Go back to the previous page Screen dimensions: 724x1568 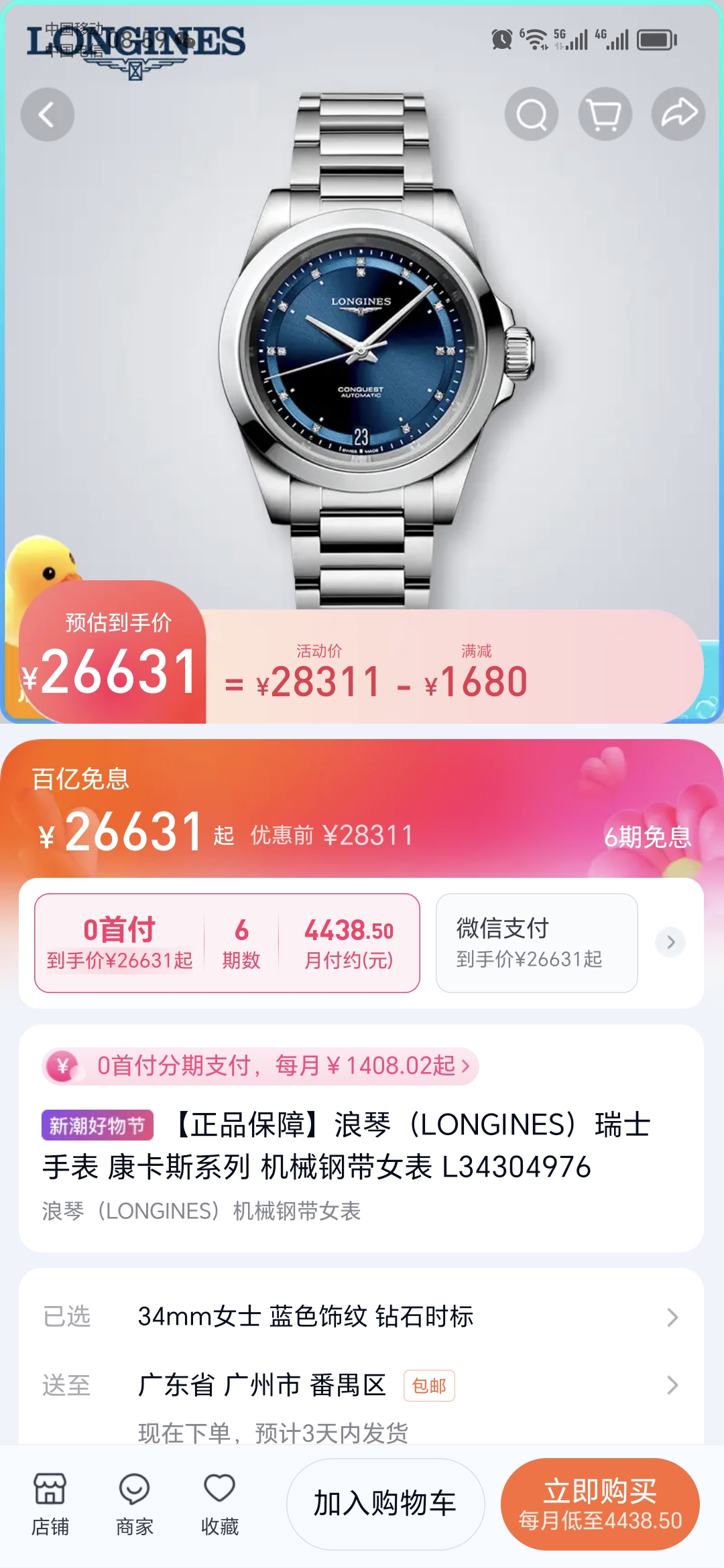point(47,115)
